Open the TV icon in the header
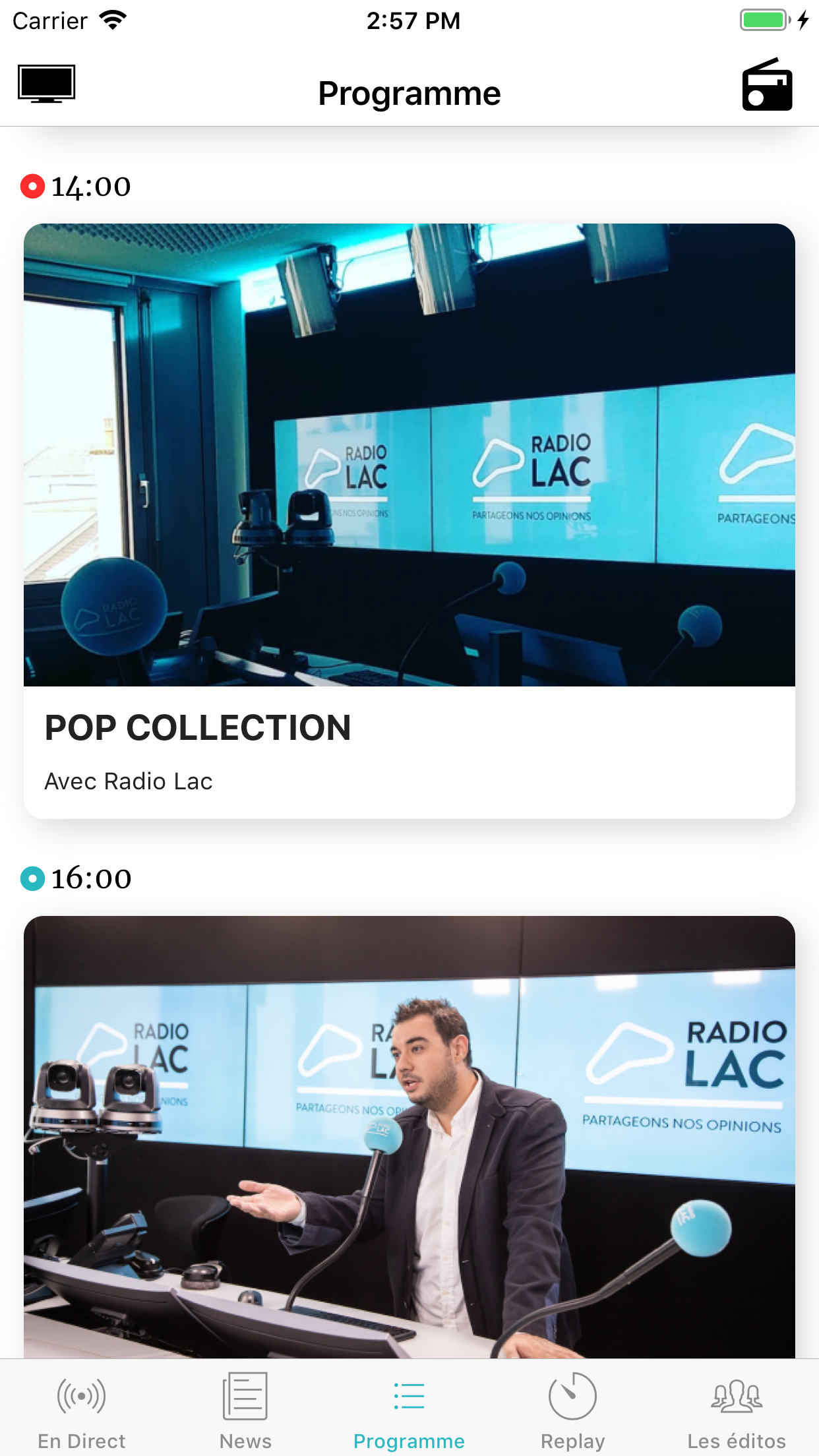The height and width of the screenshot is (1456, 819). coord(46,84)
